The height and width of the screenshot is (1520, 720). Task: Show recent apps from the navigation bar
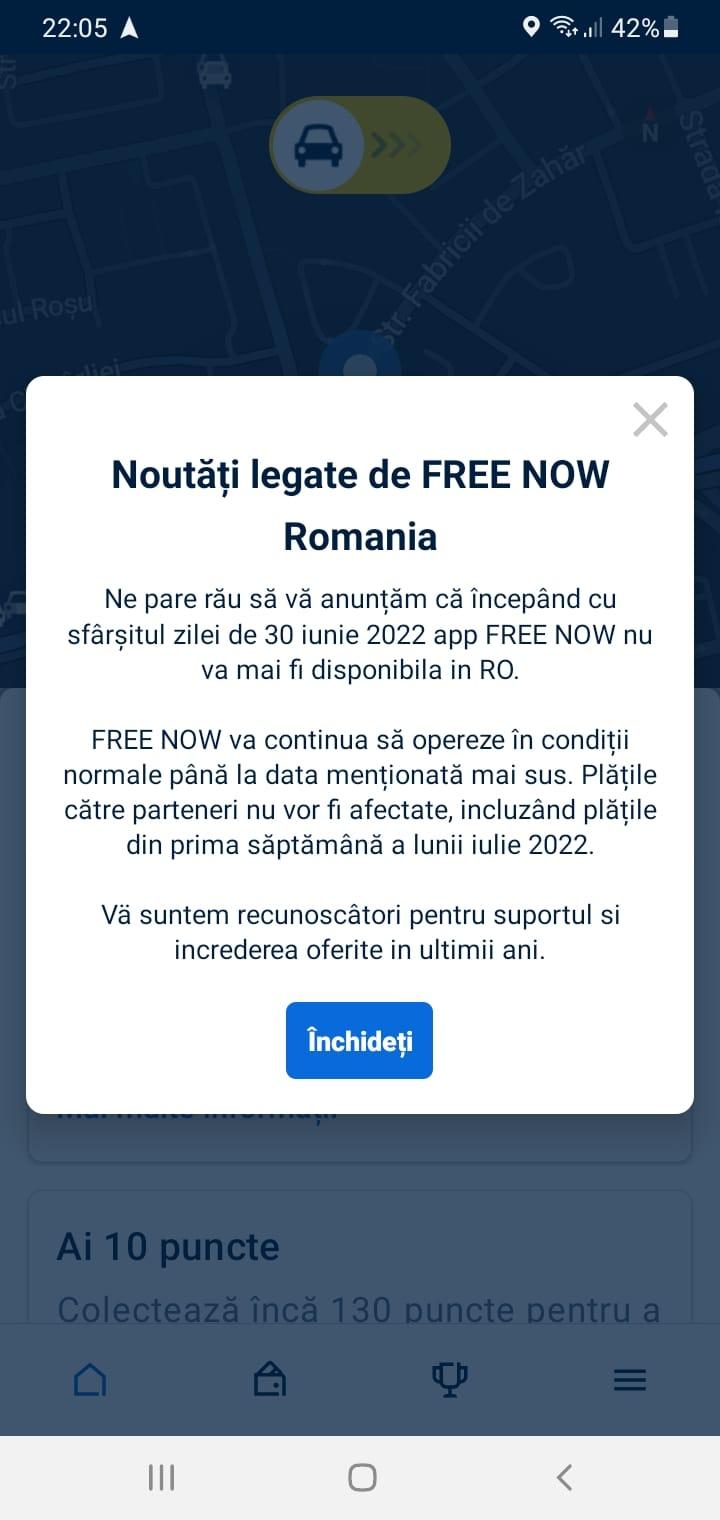[x=161, y=1477]
